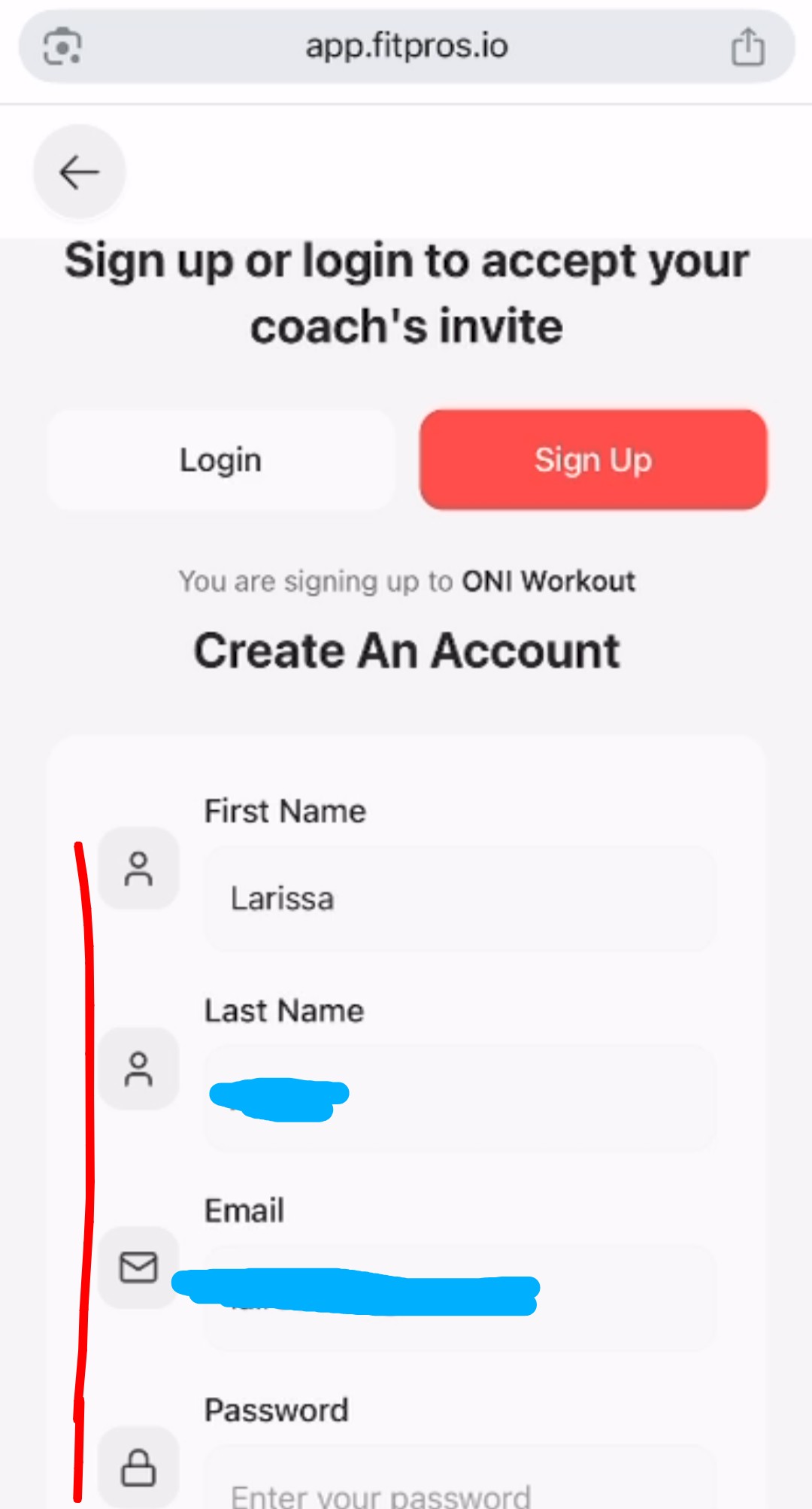Tap the browser share icon
Viewport: 812px width, 1509px height.
click(x=747, y=47)
